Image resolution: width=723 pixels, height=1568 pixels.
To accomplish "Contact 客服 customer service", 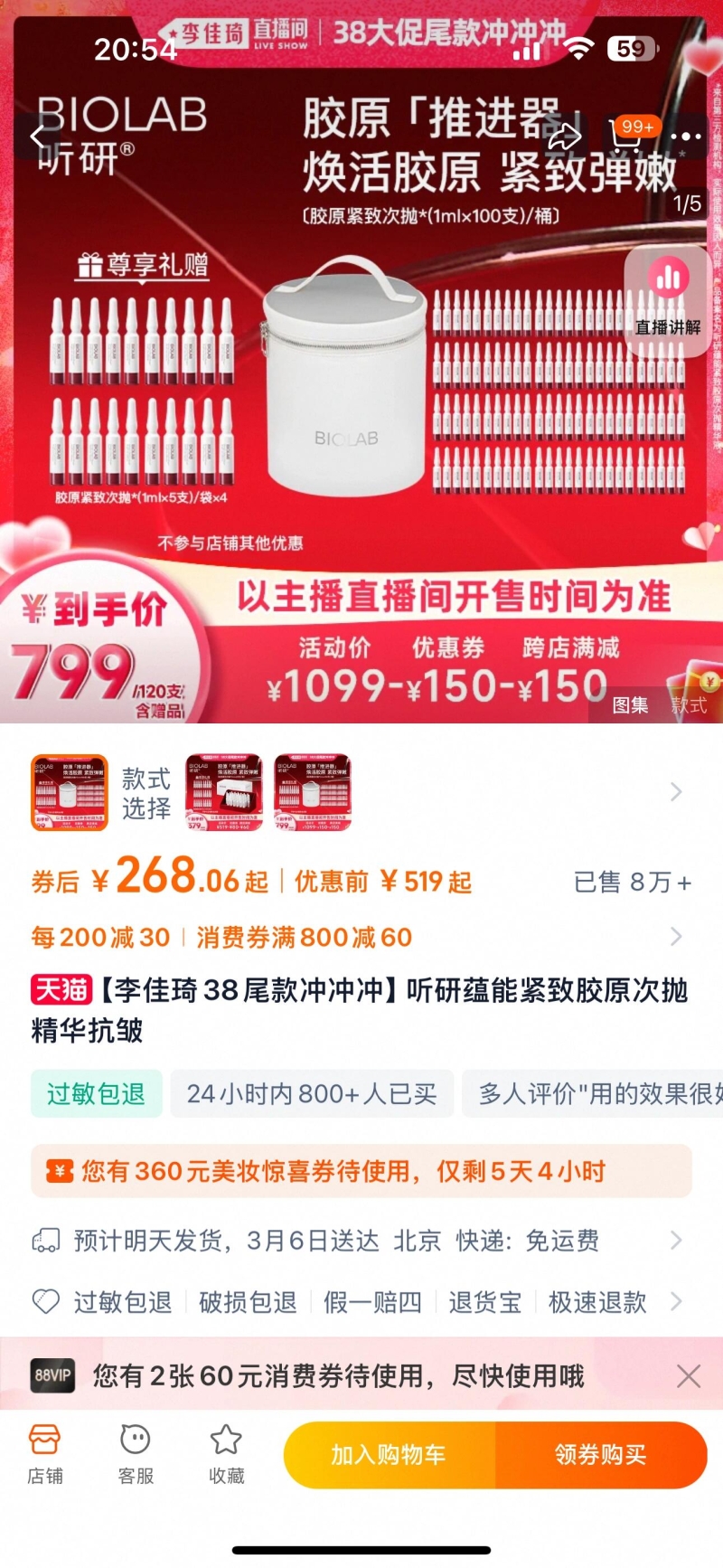I will (x=136, y=1454).
